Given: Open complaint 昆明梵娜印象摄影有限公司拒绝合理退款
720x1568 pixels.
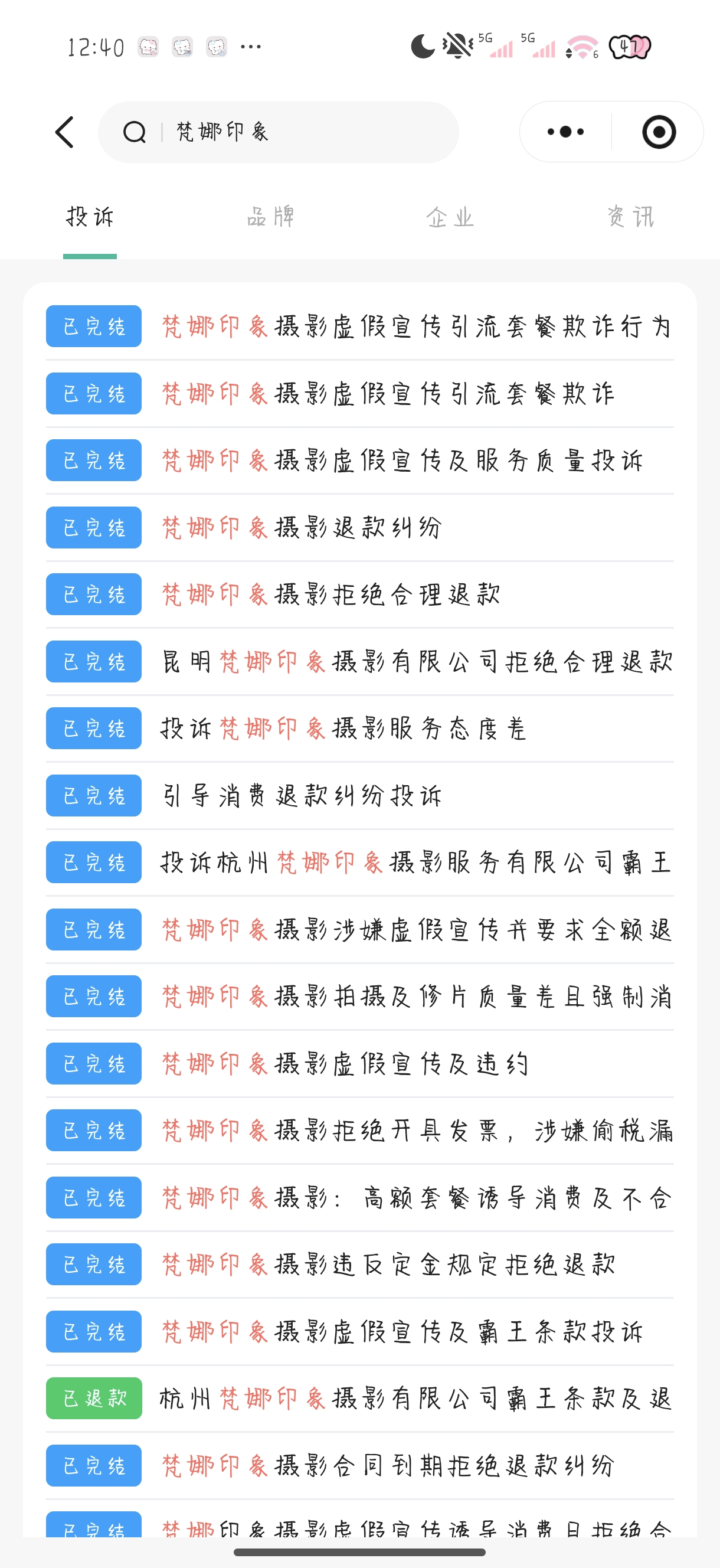Looking at the screenshot, I should coord(416,662).
